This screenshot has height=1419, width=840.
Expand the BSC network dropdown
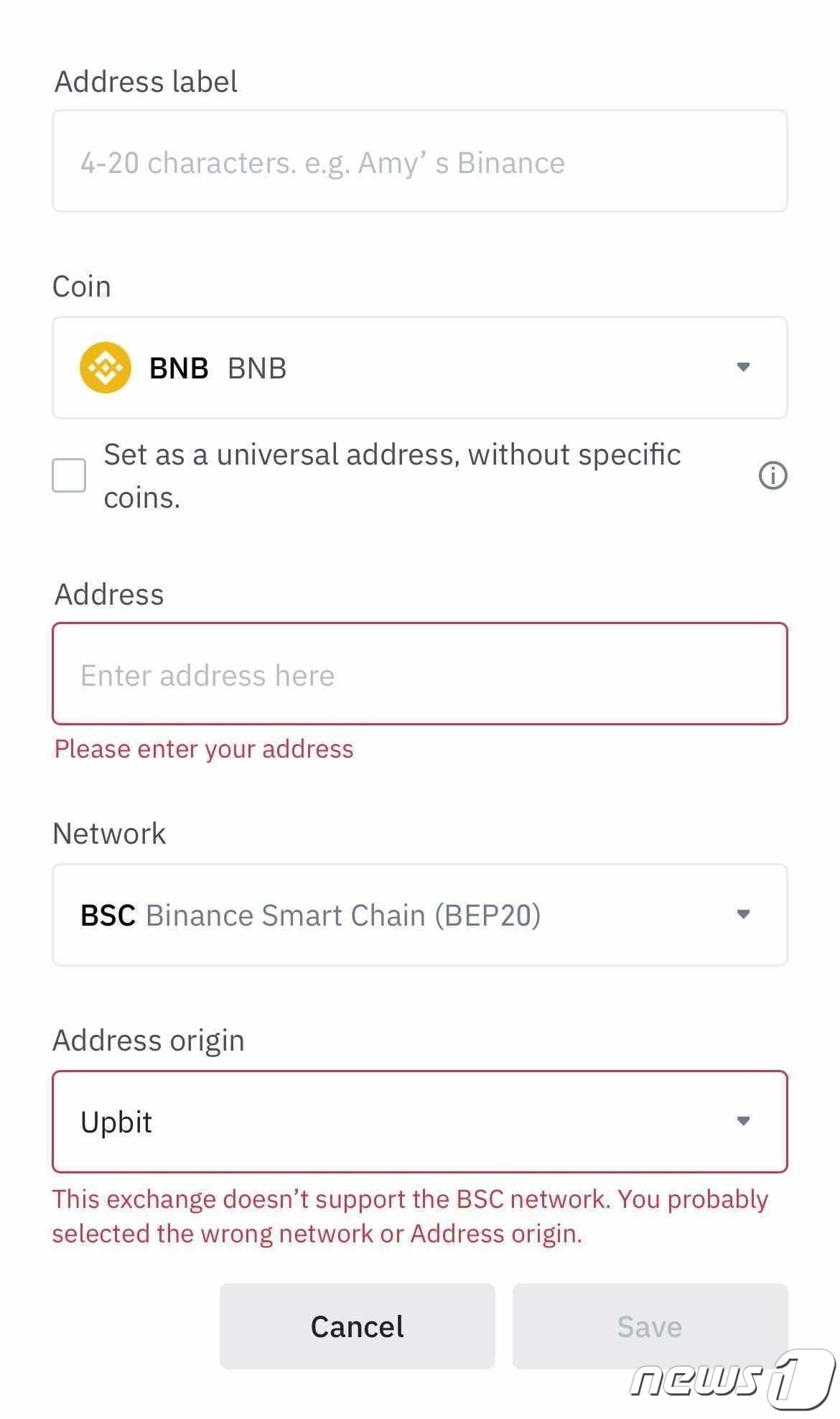(x=419, y=915)
